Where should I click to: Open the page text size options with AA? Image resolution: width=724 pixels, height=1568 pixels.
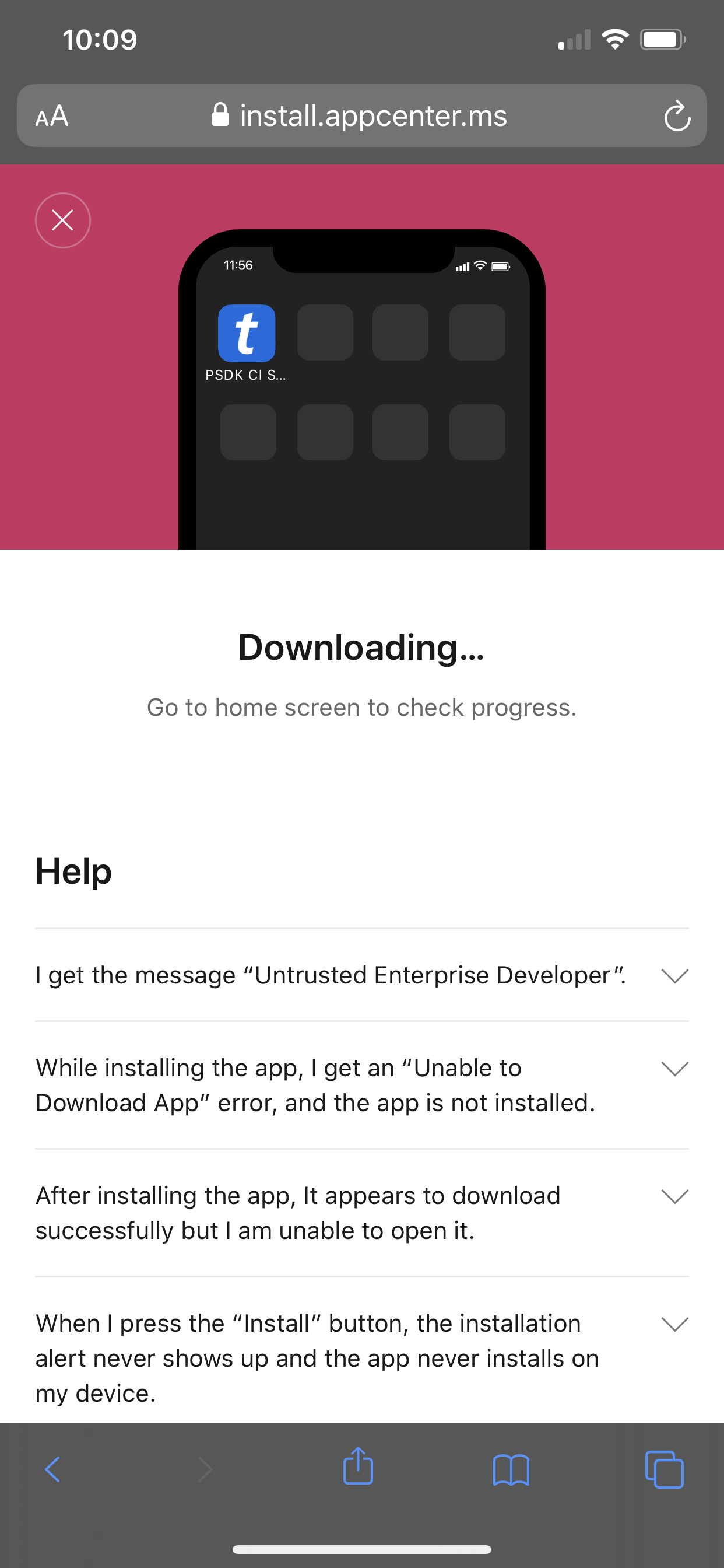click(x=54, y=116)
